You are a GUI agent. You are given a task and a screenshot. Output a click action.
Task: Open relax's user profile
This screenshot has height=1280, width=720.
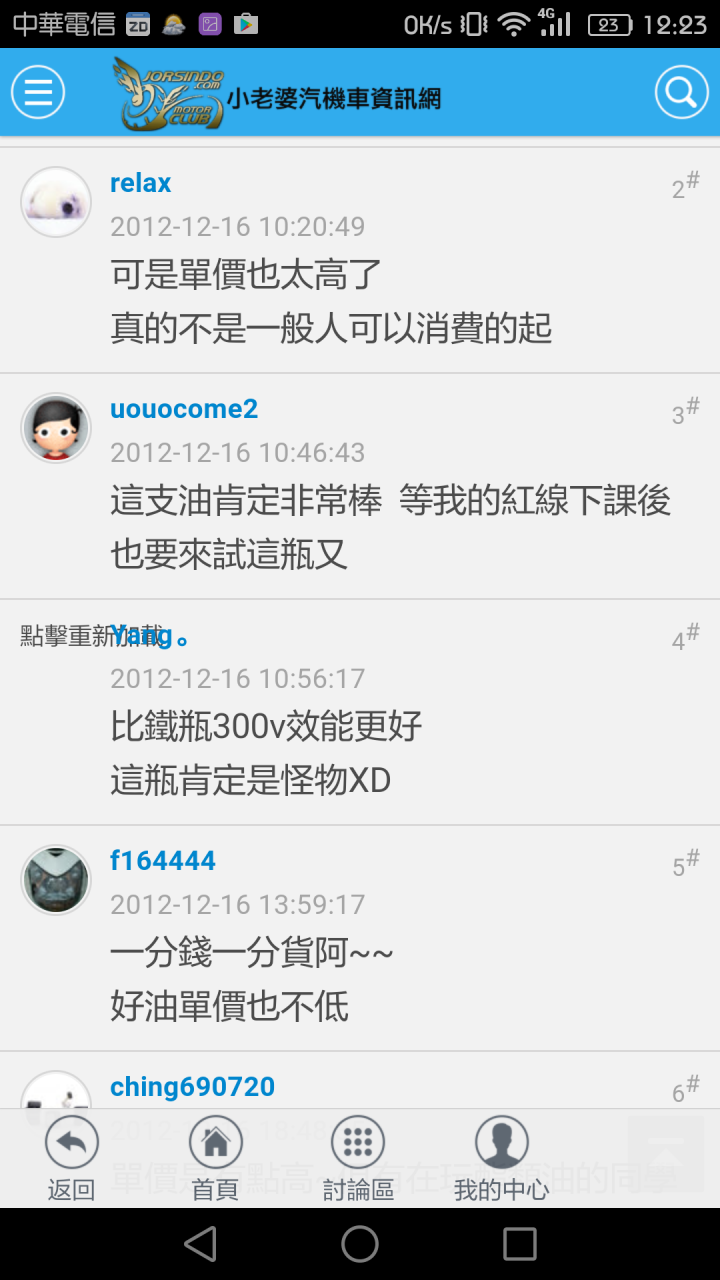click(x=140, y=183)
